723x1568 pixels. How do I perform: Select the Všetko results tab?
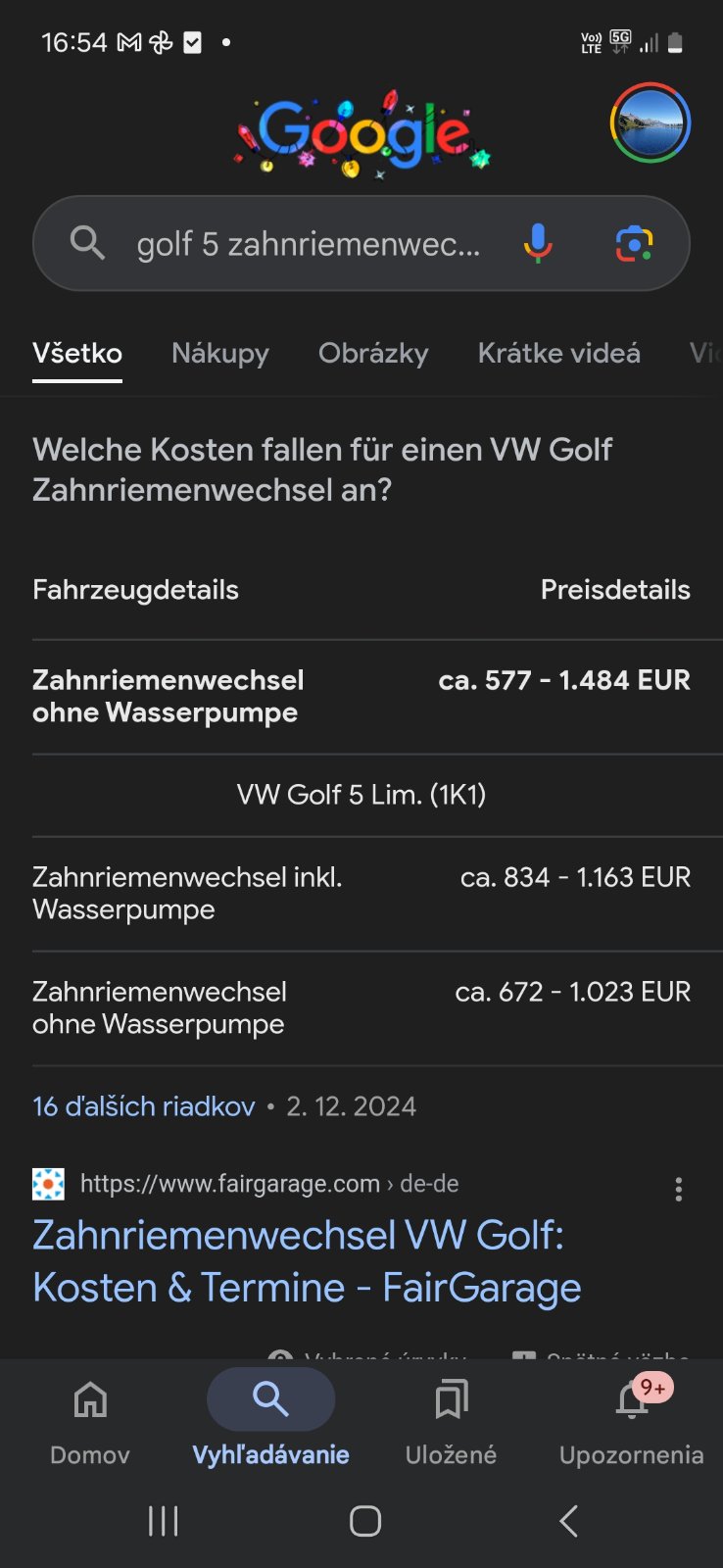77,353
